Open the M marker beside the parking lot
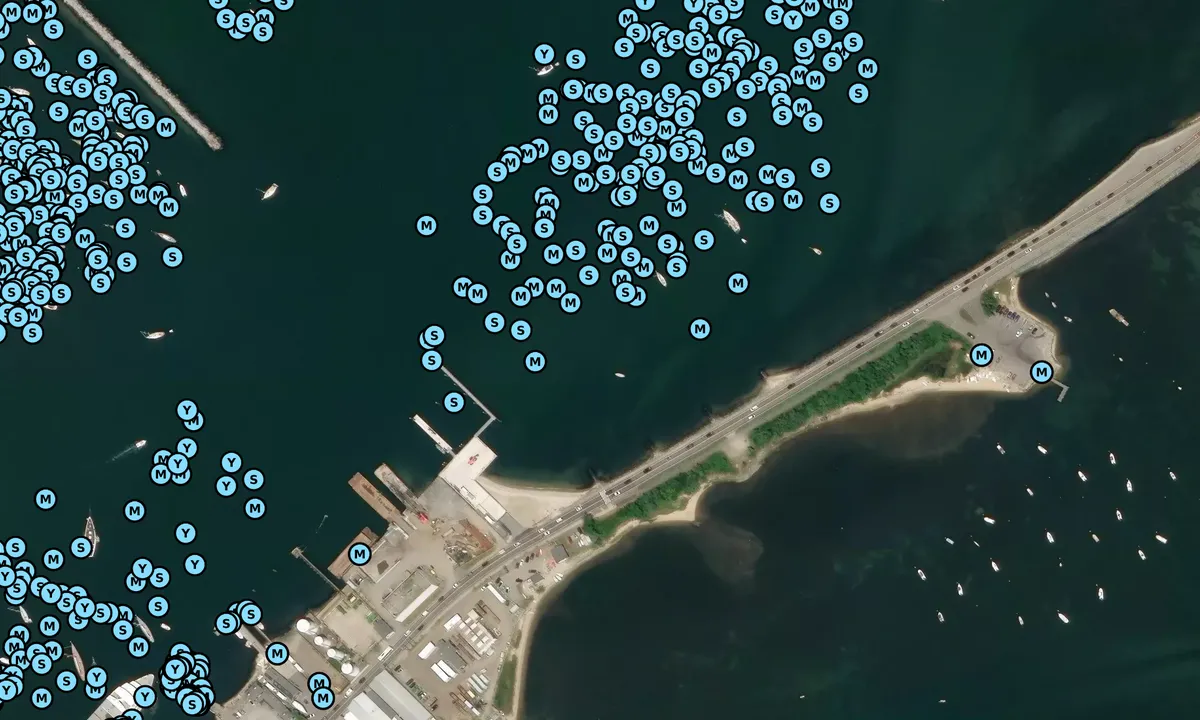This screenshot has height=720, width=1200. coord(981,355)
